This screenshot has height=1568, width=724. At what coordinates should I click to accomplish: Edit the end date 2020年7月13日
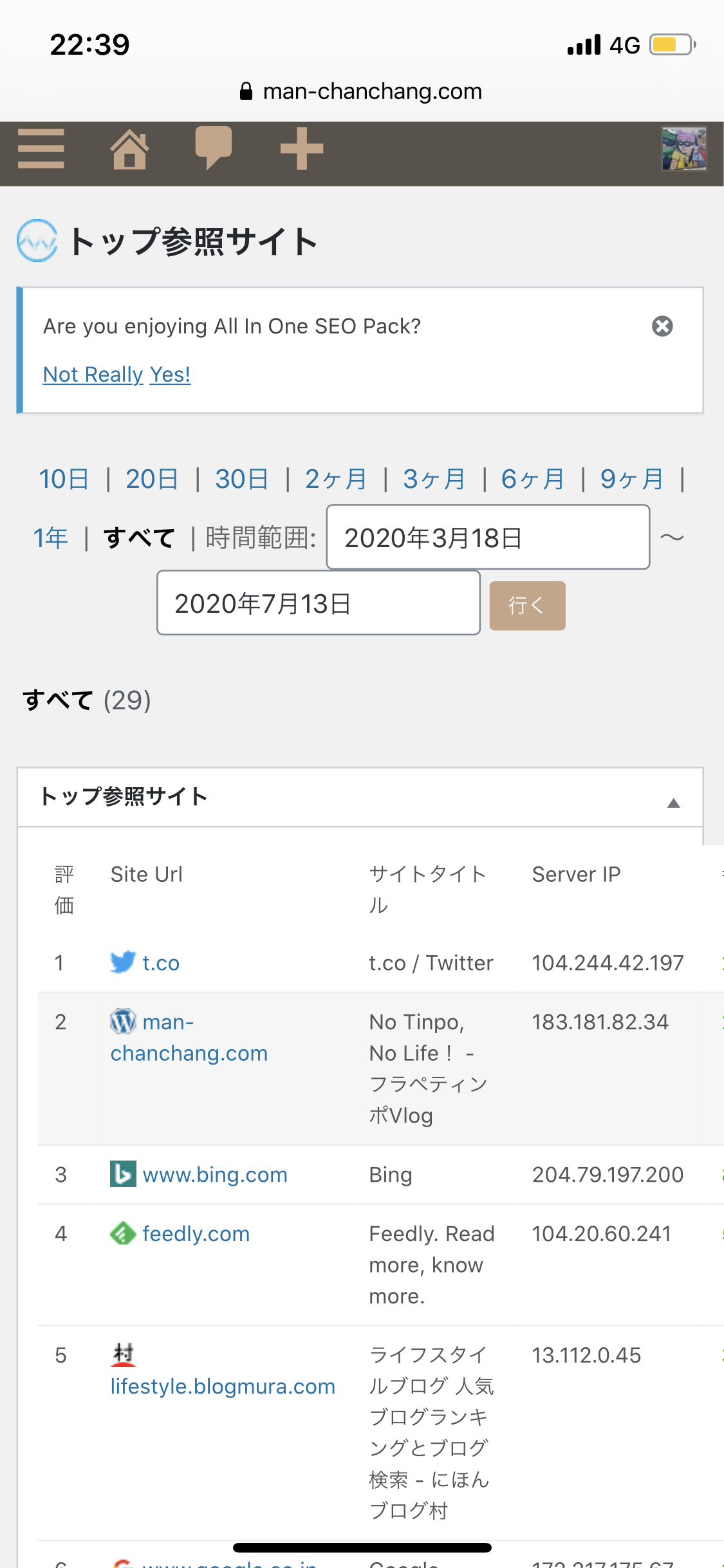coord(319,602)
